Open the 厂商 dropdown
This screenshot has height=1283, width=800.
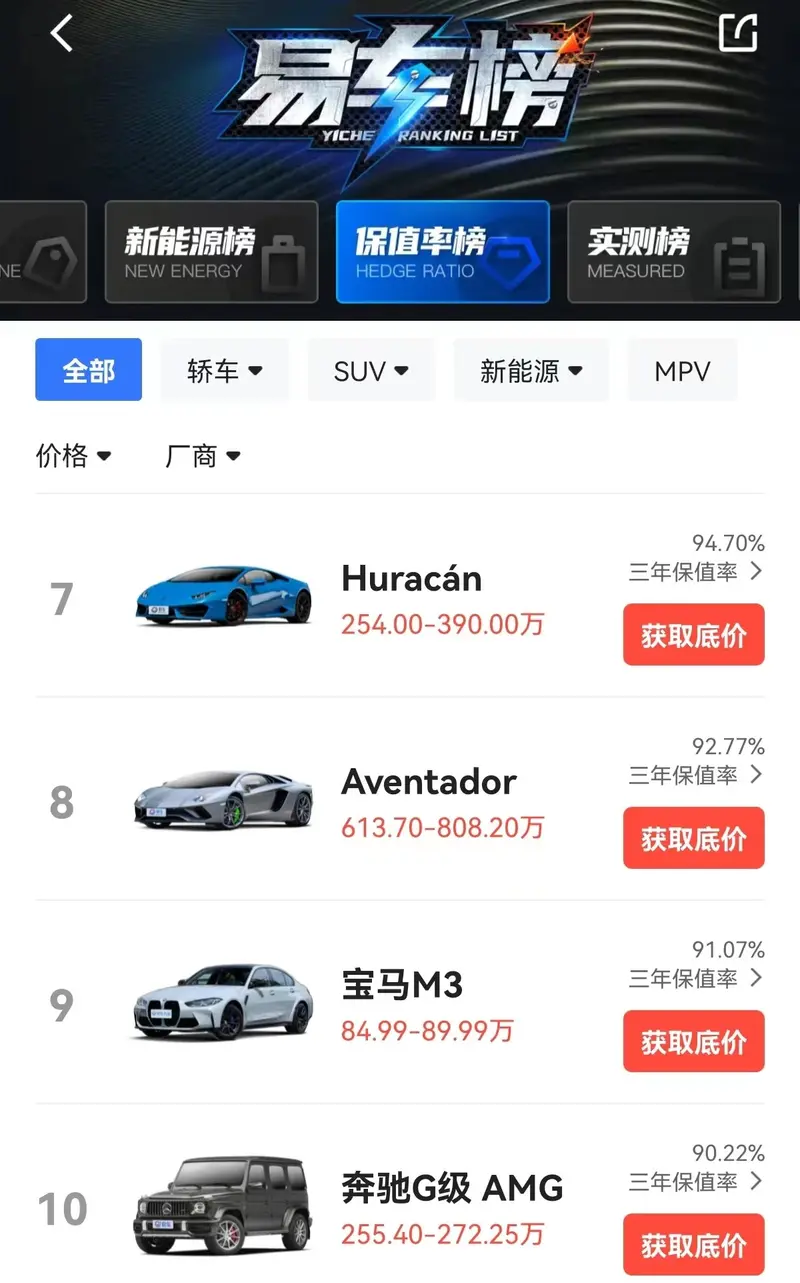pos(202,456)
